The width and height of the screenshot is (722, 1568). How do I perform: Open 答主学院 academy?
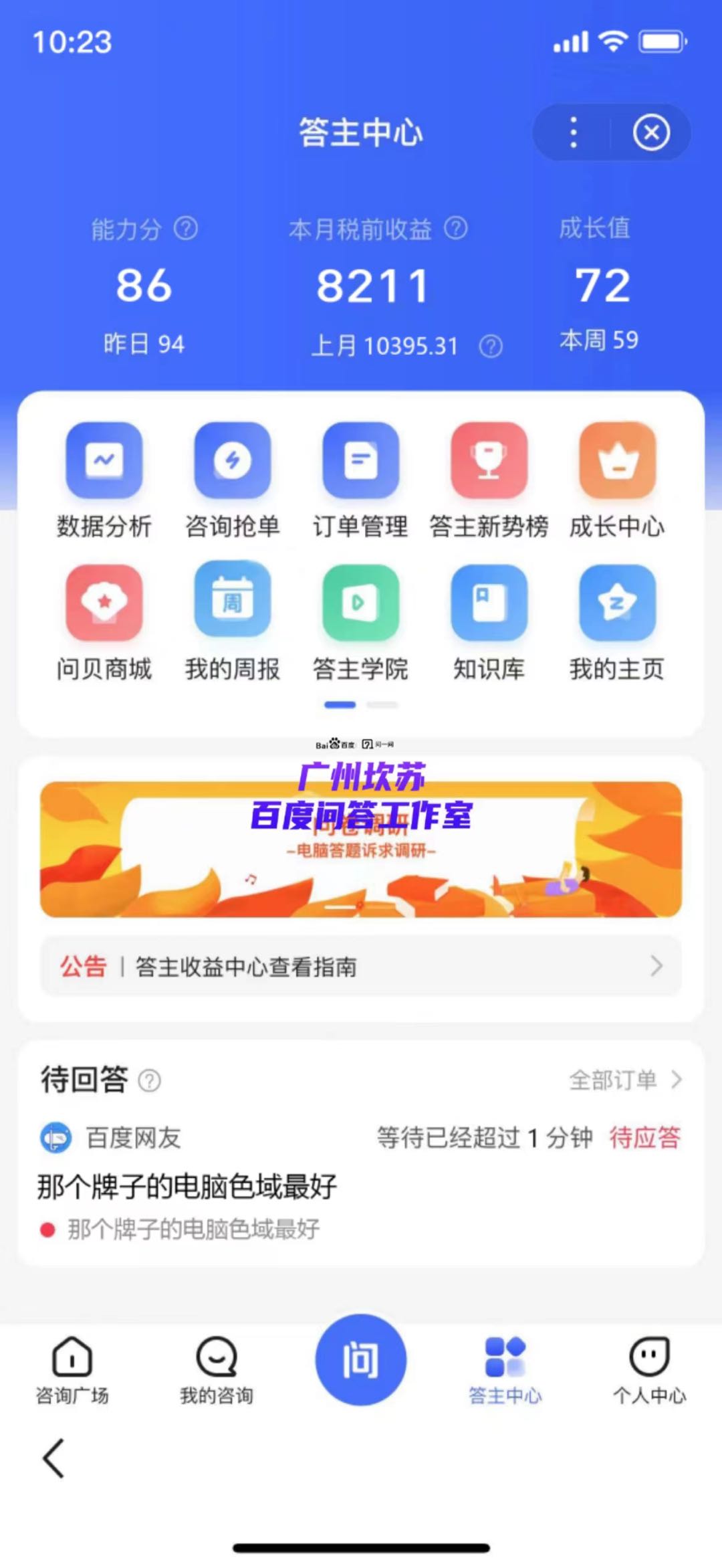pyautogui.click(x=360, y=622)
